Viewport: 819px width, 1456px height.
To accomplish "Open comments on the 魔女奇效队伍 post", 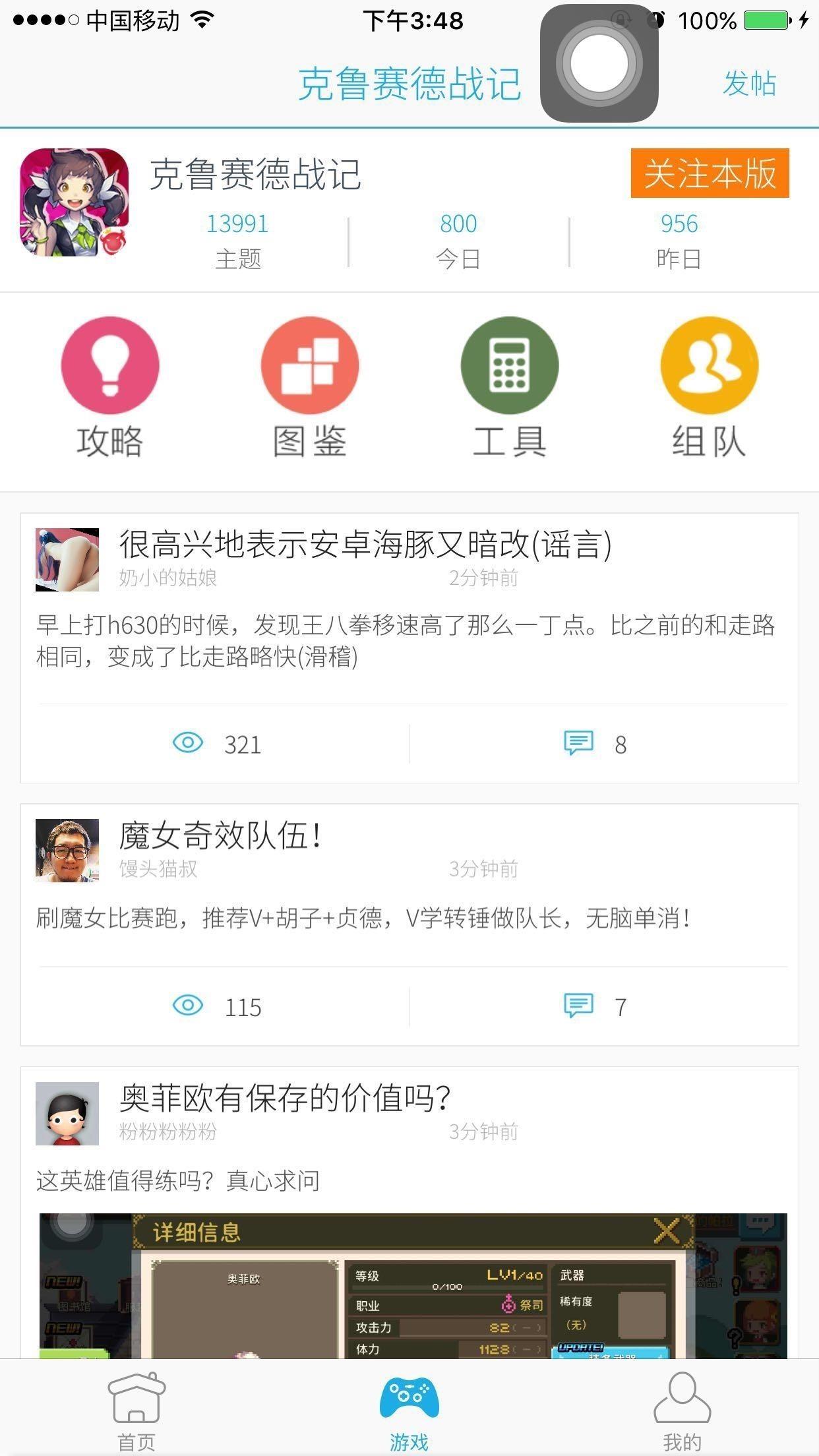I will [x=578, y=1006].
